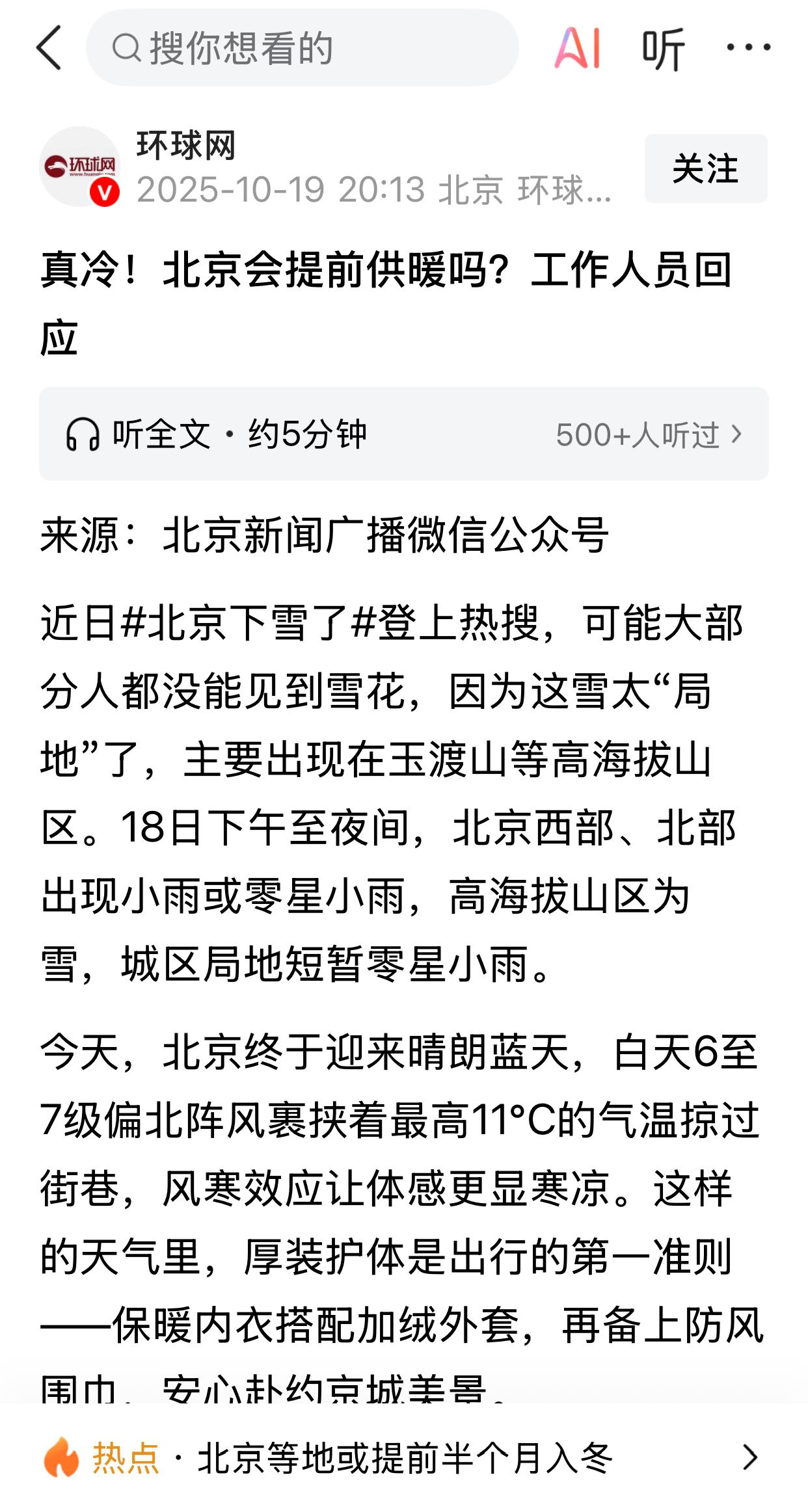Follow 环球网 with 关注 button
808x1512 pixels.
pos(705,168)
